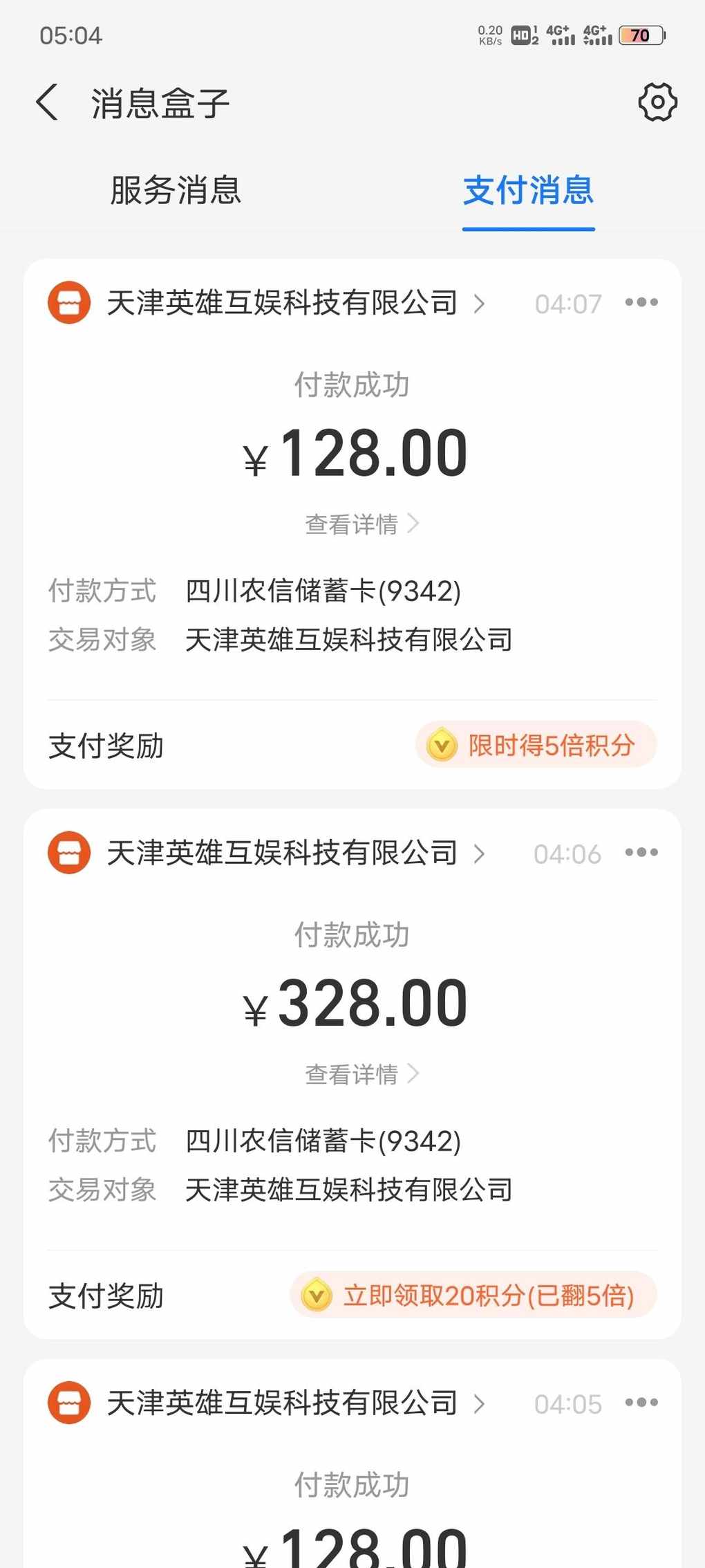Screen dimensions: 705x1568
Task: Open more options on the 04:06 payment
Action: [641, 852]
